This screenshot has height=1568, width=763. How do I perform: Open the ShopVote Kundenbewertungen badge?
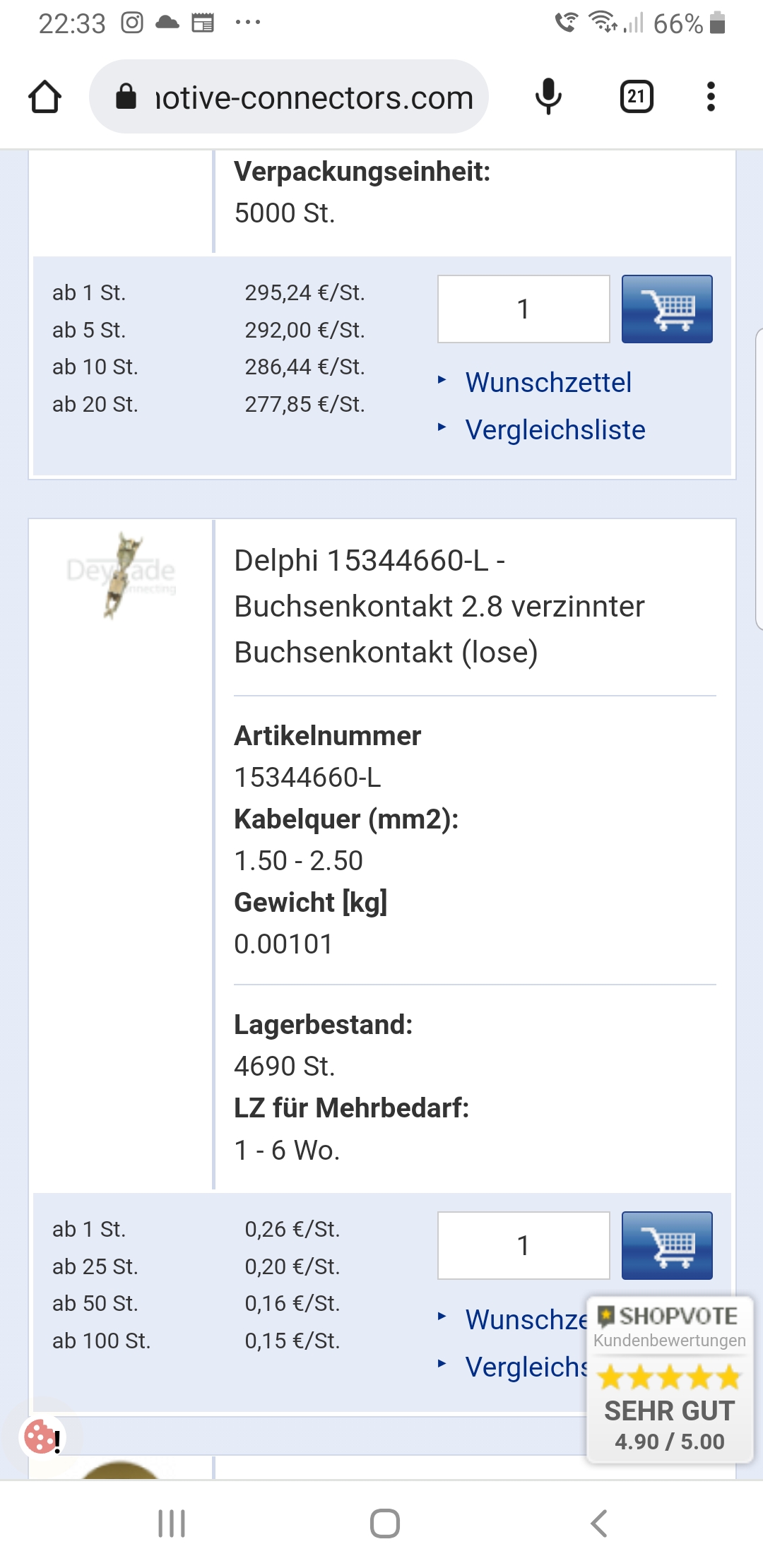click(x=670, y=1379)
